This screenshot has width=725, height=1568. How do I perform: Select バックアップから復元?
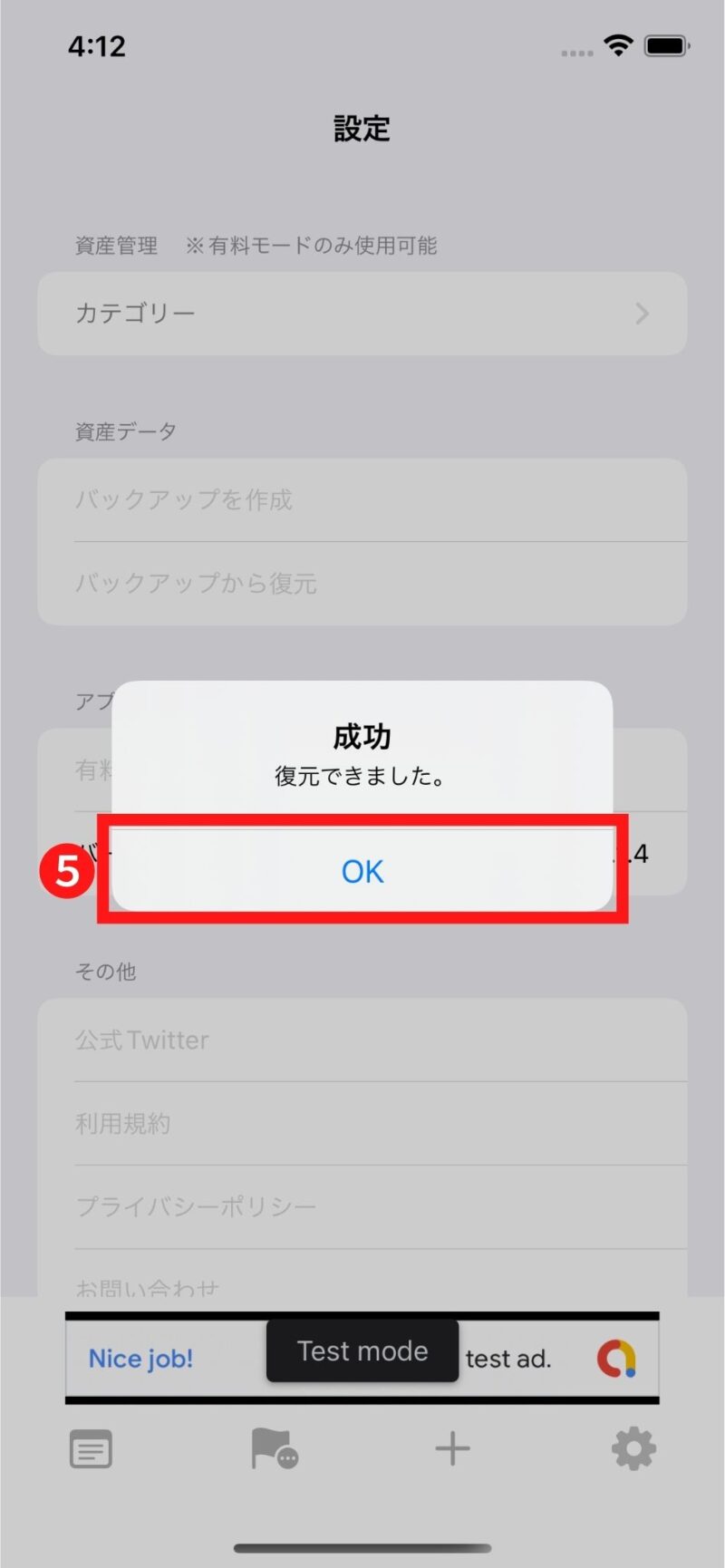coord(362,584)
